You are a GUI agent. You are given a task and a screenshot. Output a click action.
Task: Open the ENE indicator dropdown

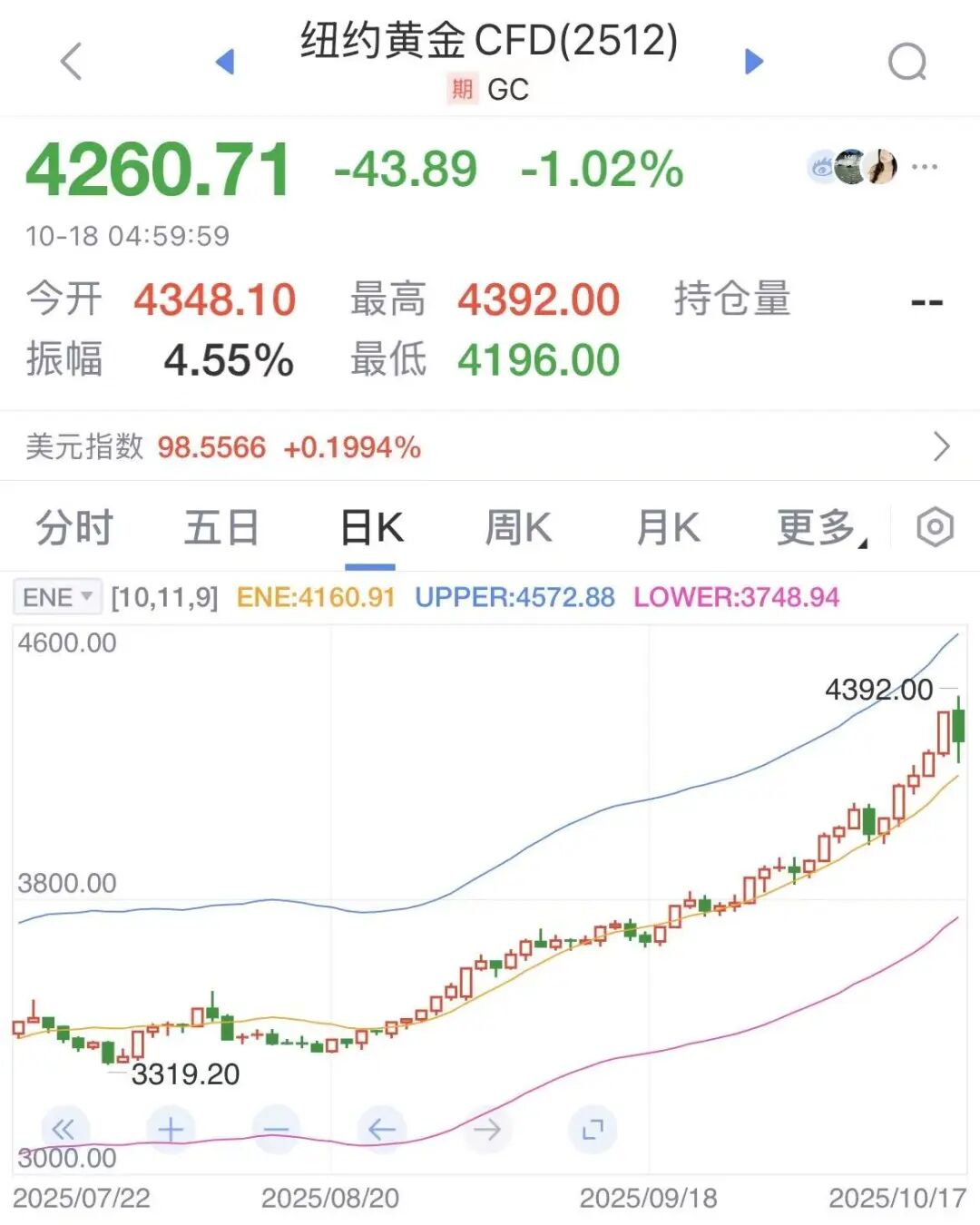[x=57, y=597]
